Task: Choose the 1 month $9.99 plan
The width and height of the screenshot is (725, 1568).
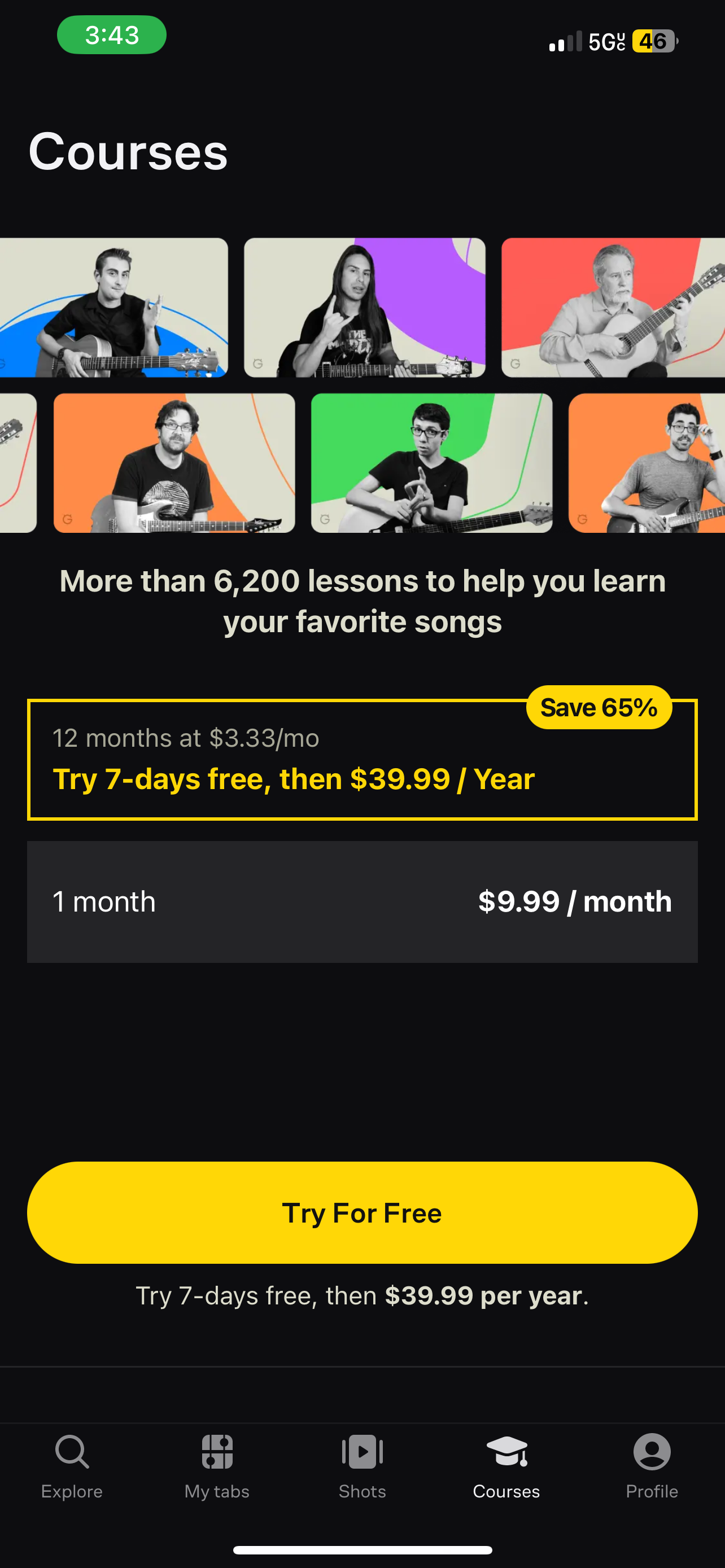Action: click(362, 901)
